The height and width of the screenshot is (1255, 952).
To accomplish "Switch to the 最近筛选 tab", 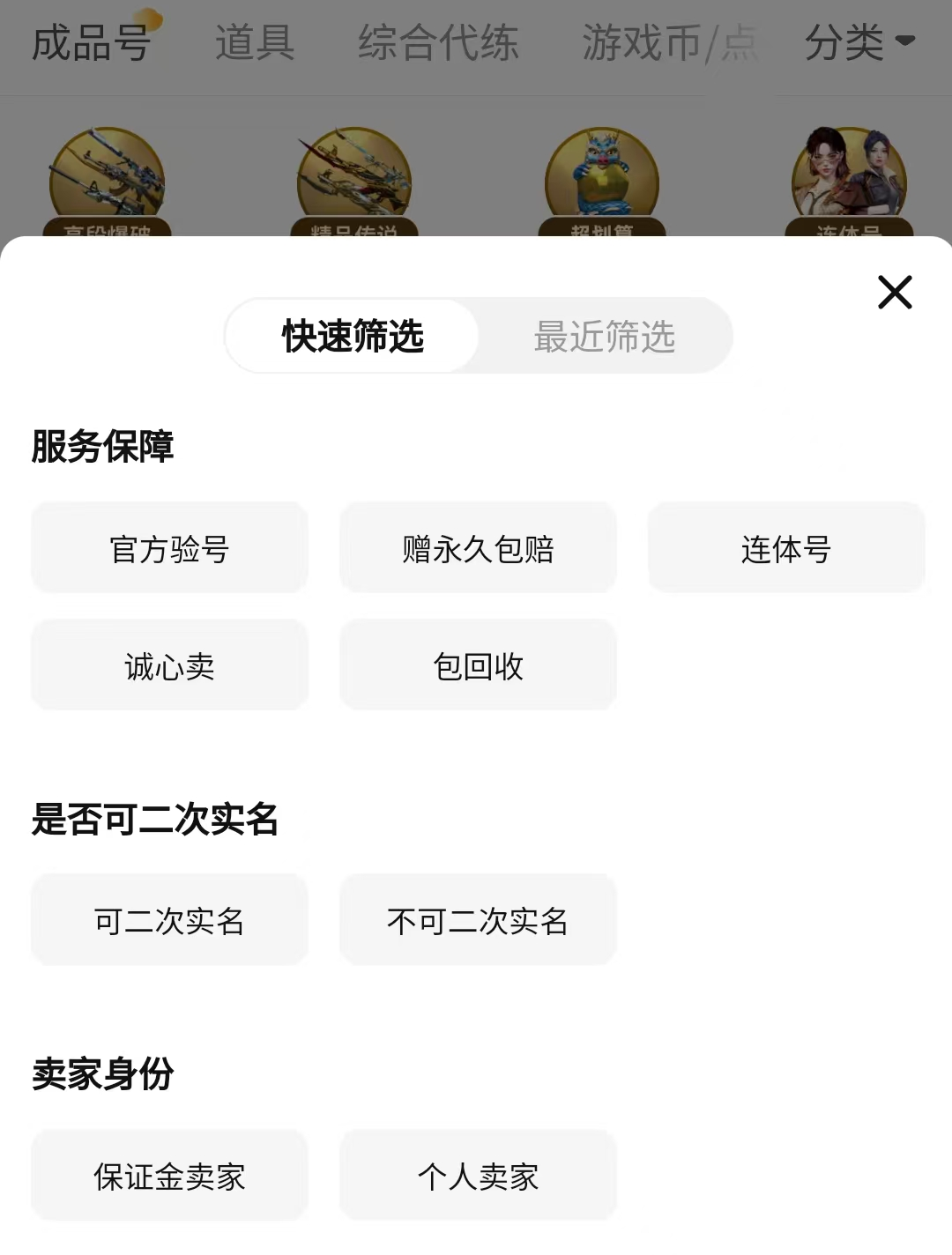I will pyautogui.click(x=605, y=337).
